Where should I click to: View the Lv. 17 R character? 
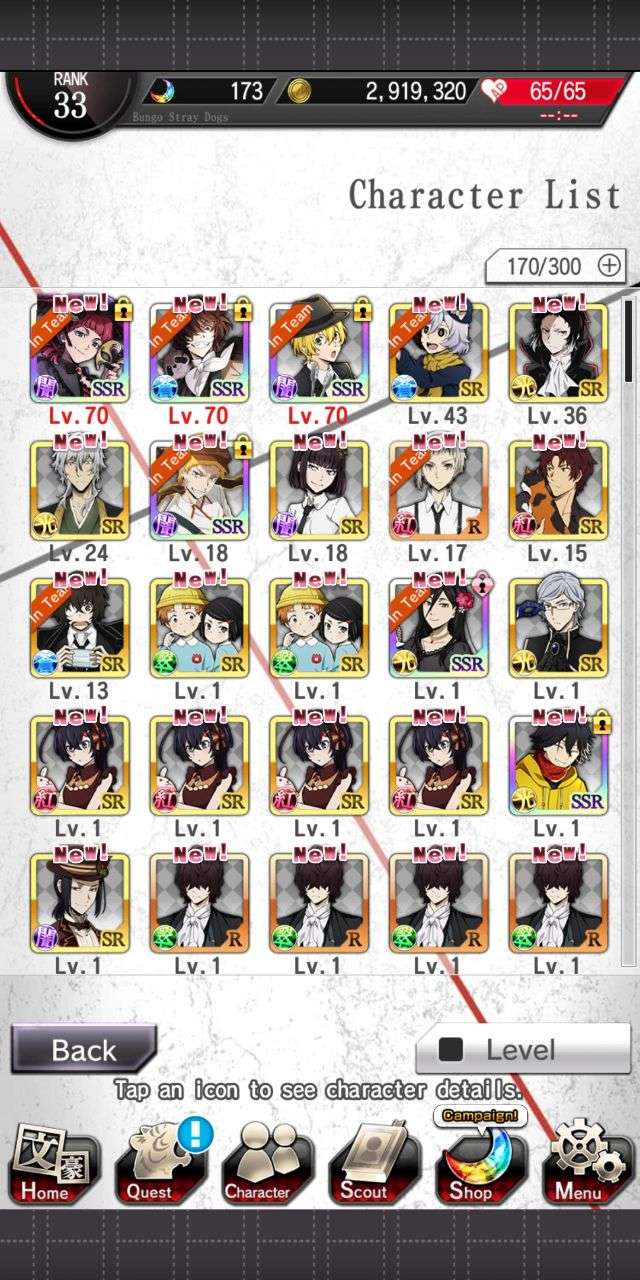point(439,489)
